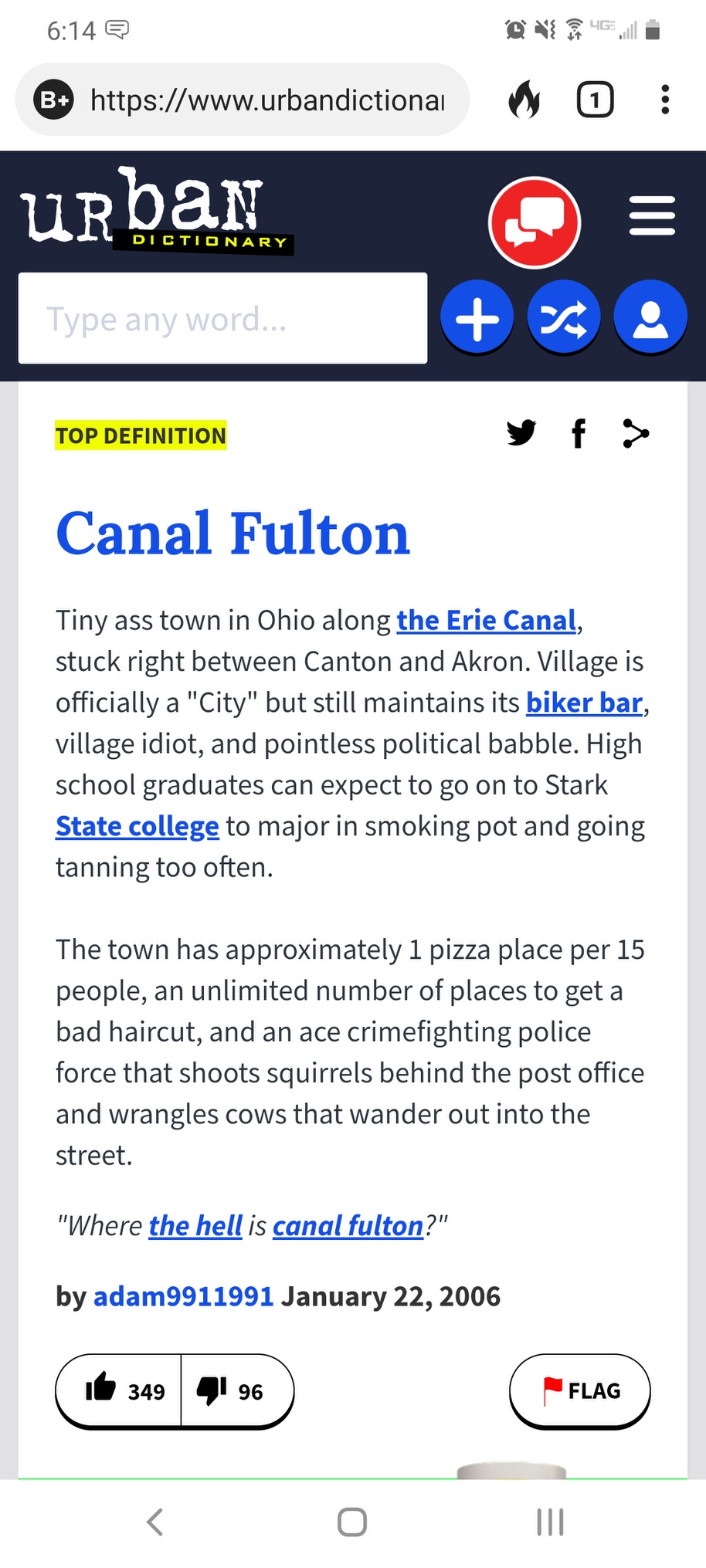Viewport: 706px width, 1568px height.
Task: Open the browser overflow menu
Action: 665,100
